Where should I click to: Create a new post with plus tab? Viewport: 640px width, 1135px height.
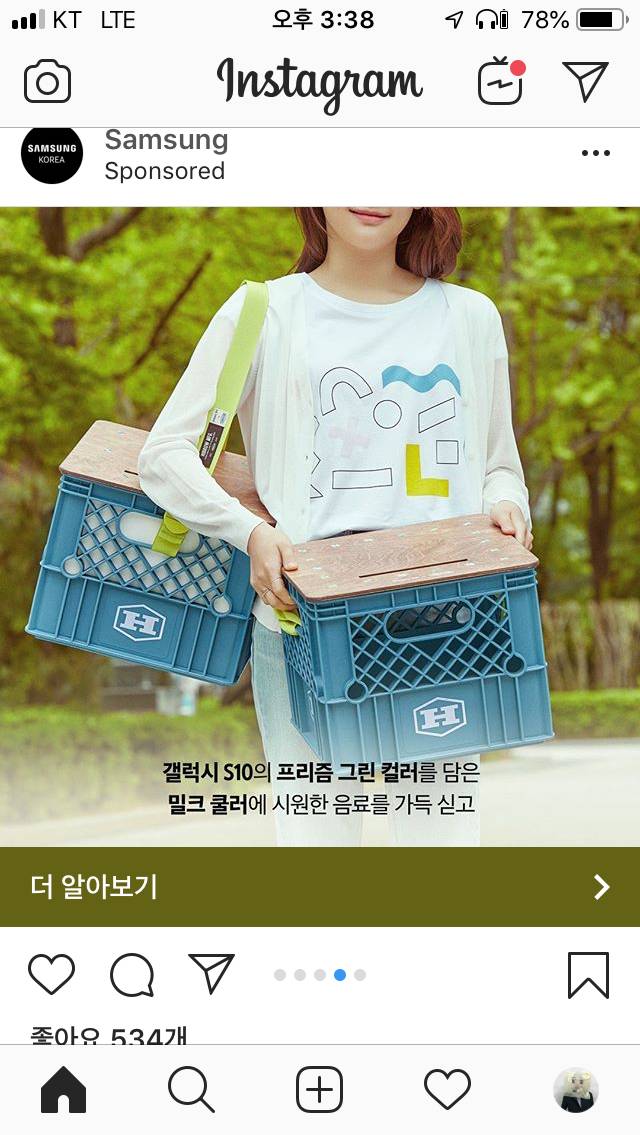point(319,1089)
